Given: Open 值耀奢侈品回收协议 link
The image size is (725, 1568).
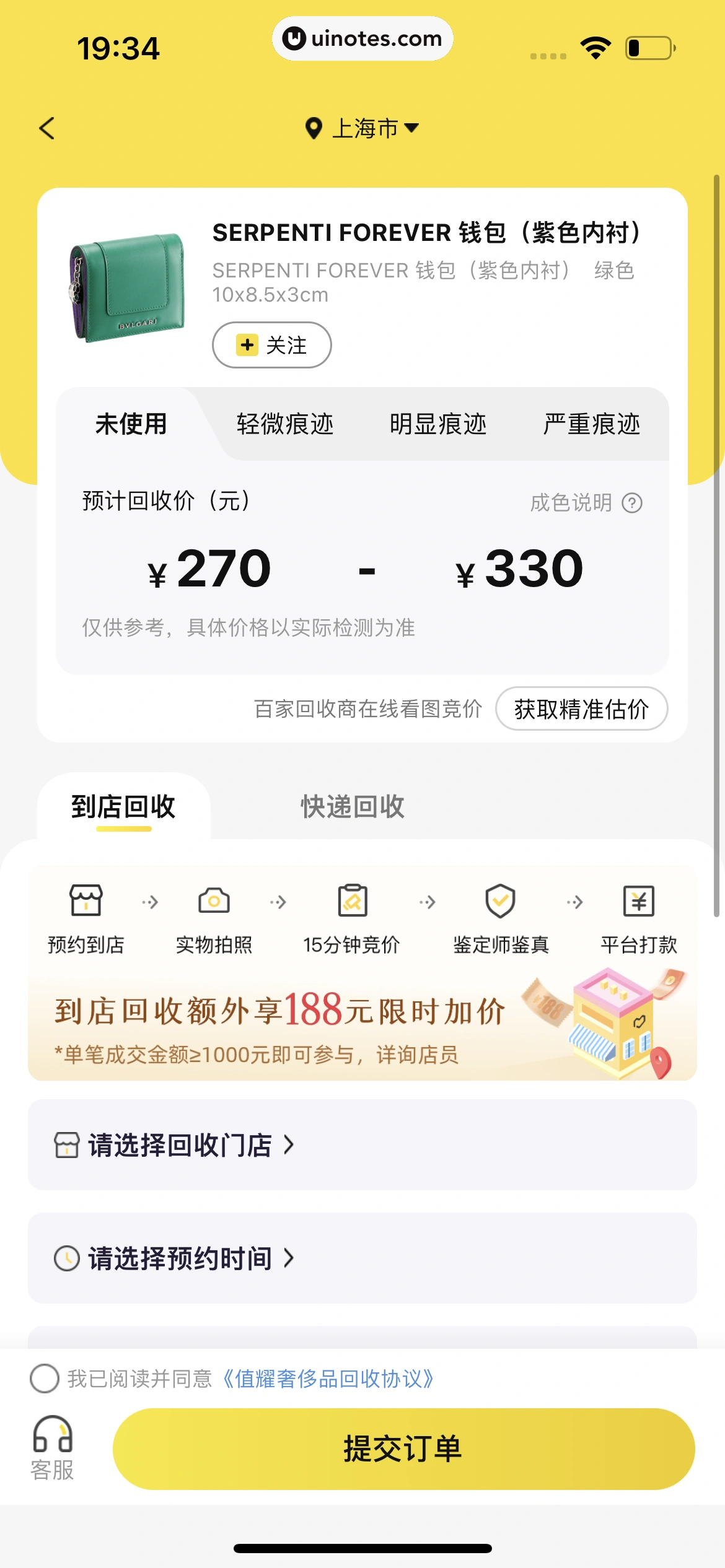Looking at the screenshot, I should pyautogui.click(x=328, y=1379).
